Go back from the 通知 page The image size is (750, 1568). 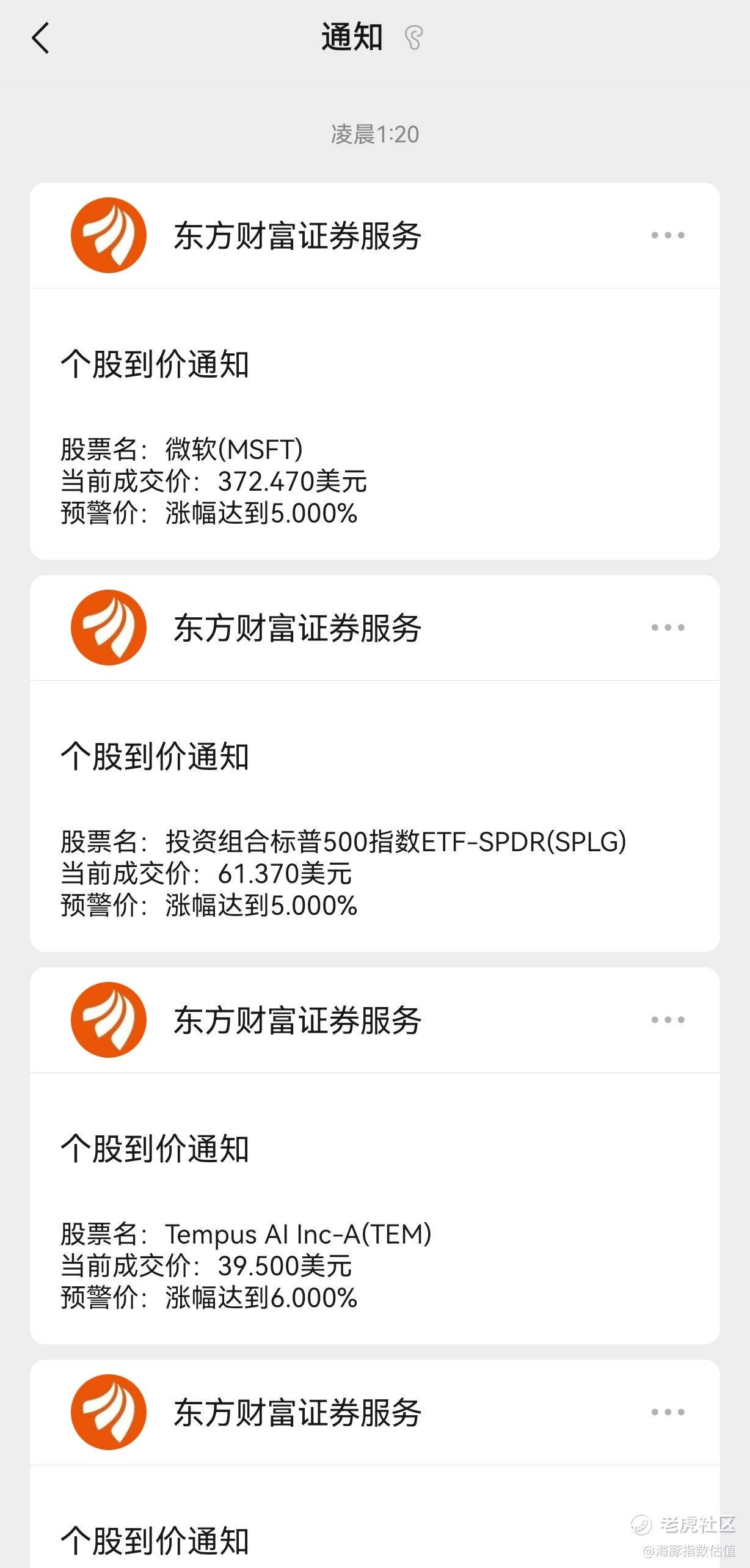point(40,38)
